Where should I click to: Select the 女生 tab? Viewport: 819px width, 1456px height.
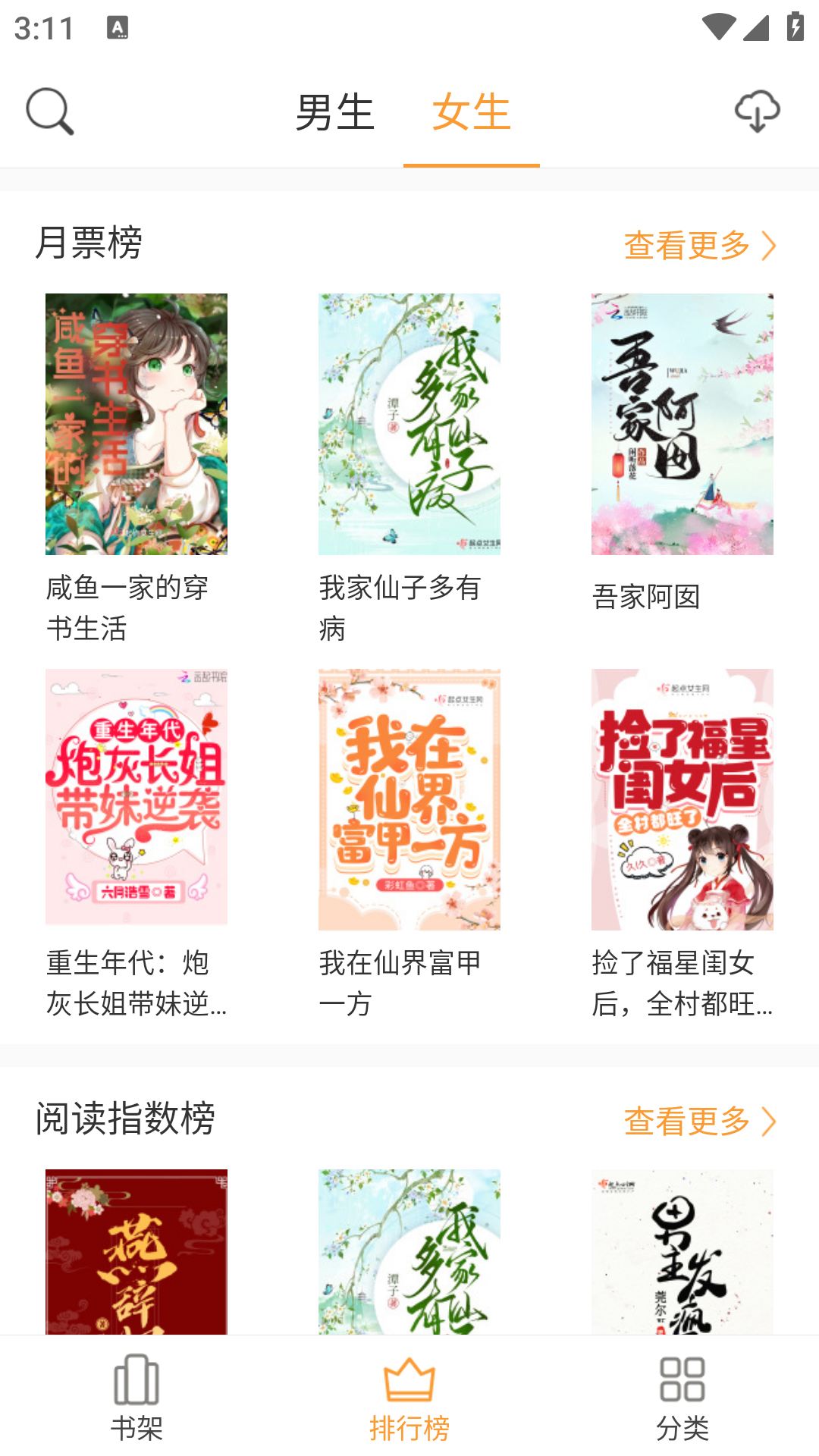(471, 112)
